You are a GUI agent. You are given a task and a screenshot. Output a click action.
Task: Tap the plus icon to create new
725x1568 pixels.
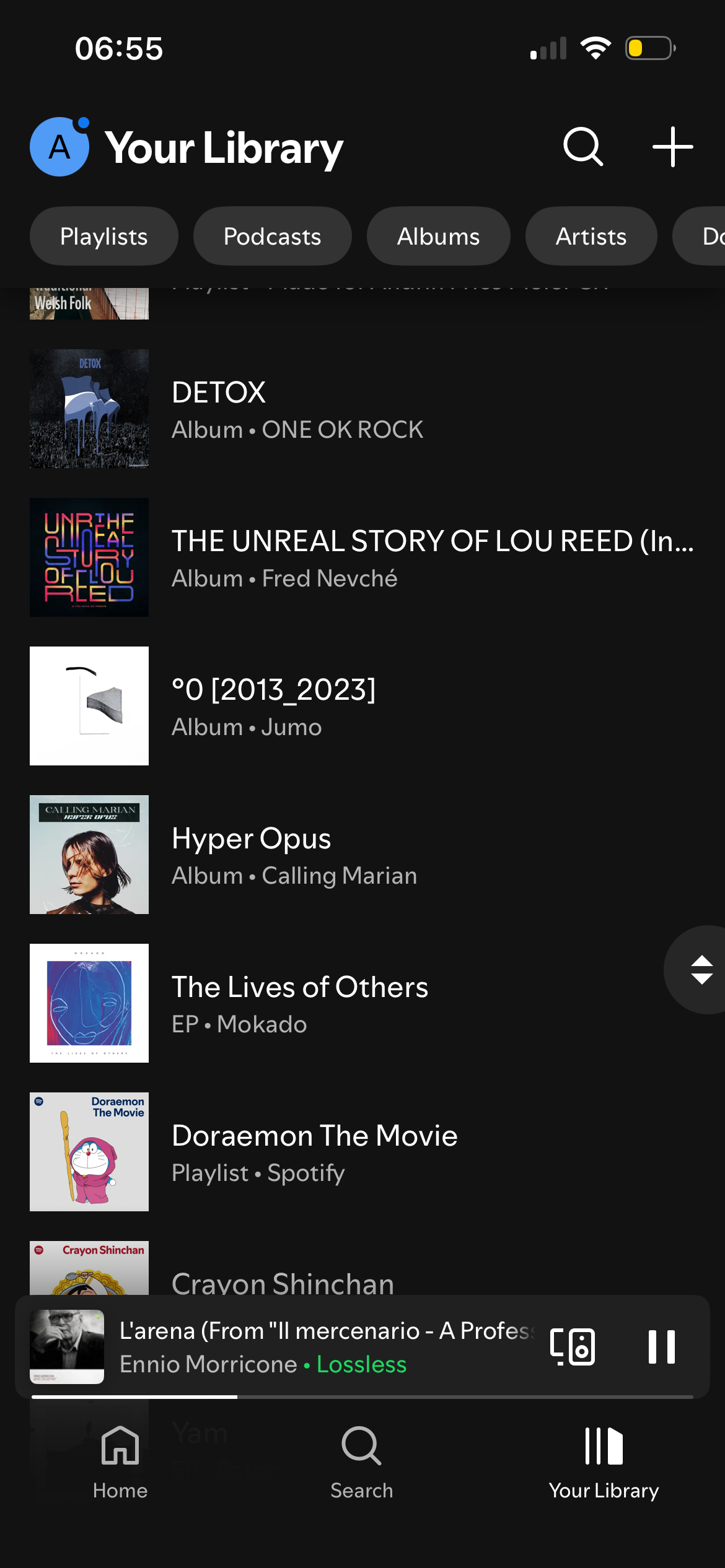672,147
